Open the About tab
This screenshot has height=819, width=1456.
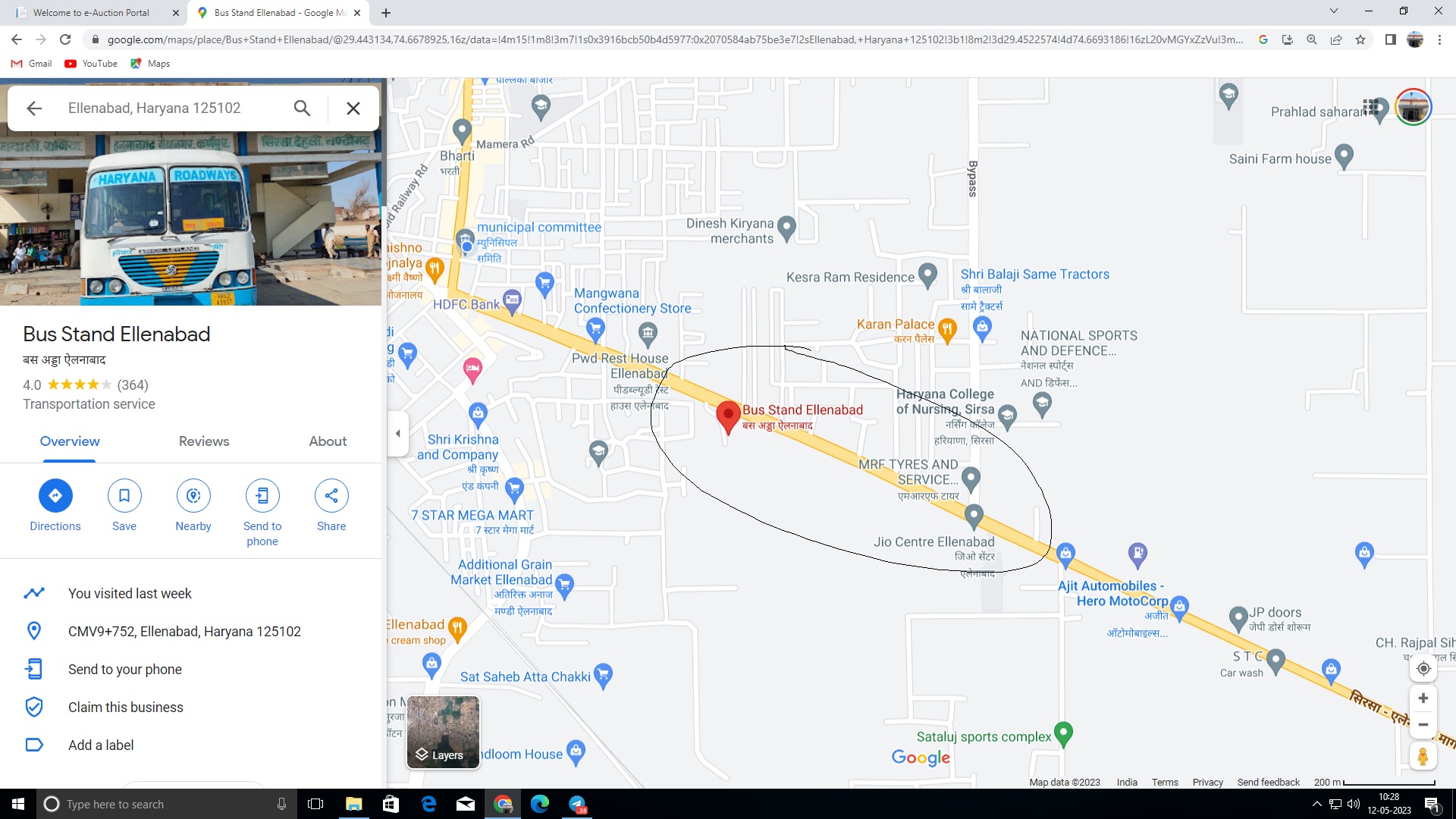point(328,441)
